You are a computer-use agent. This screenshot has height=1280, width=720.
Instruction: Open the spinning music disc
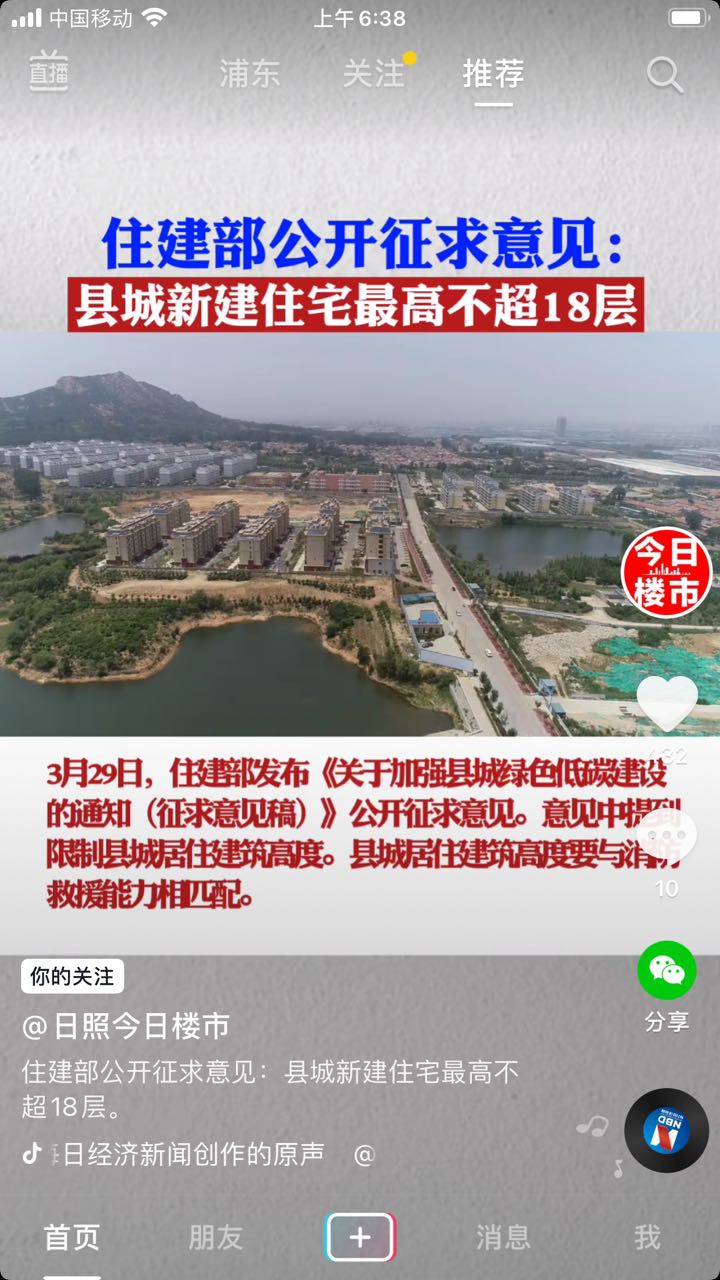coord(666,1130)
